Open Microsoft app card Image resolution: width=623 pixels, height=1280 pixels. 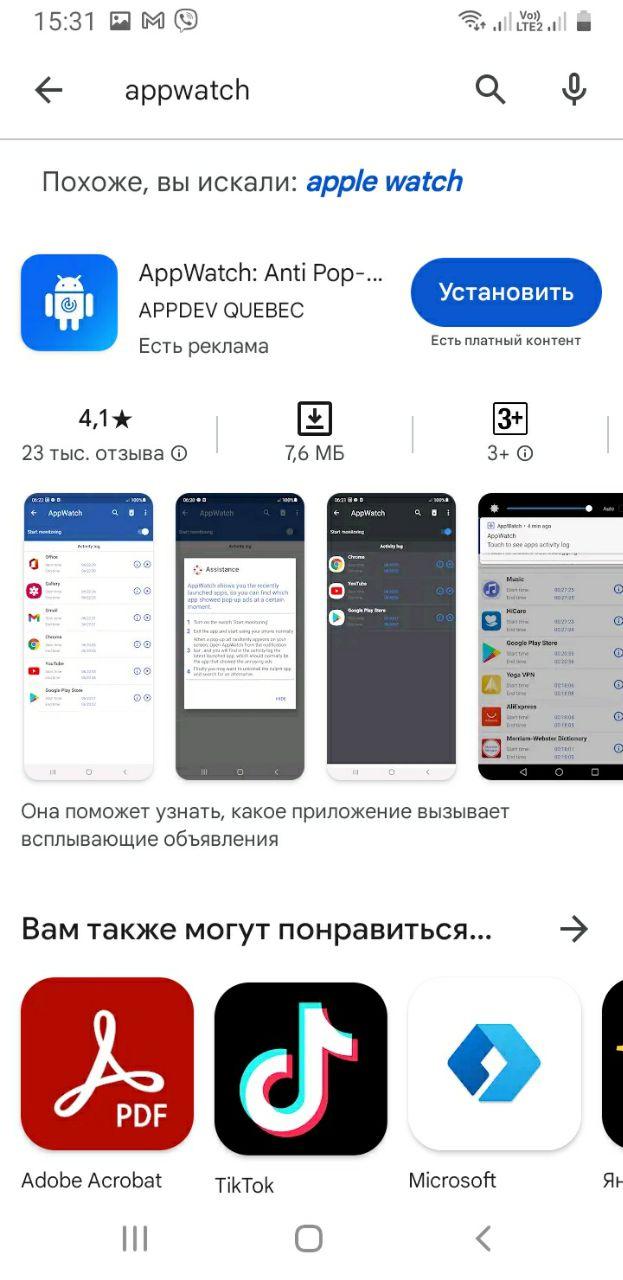click(x=494, y=1064)
